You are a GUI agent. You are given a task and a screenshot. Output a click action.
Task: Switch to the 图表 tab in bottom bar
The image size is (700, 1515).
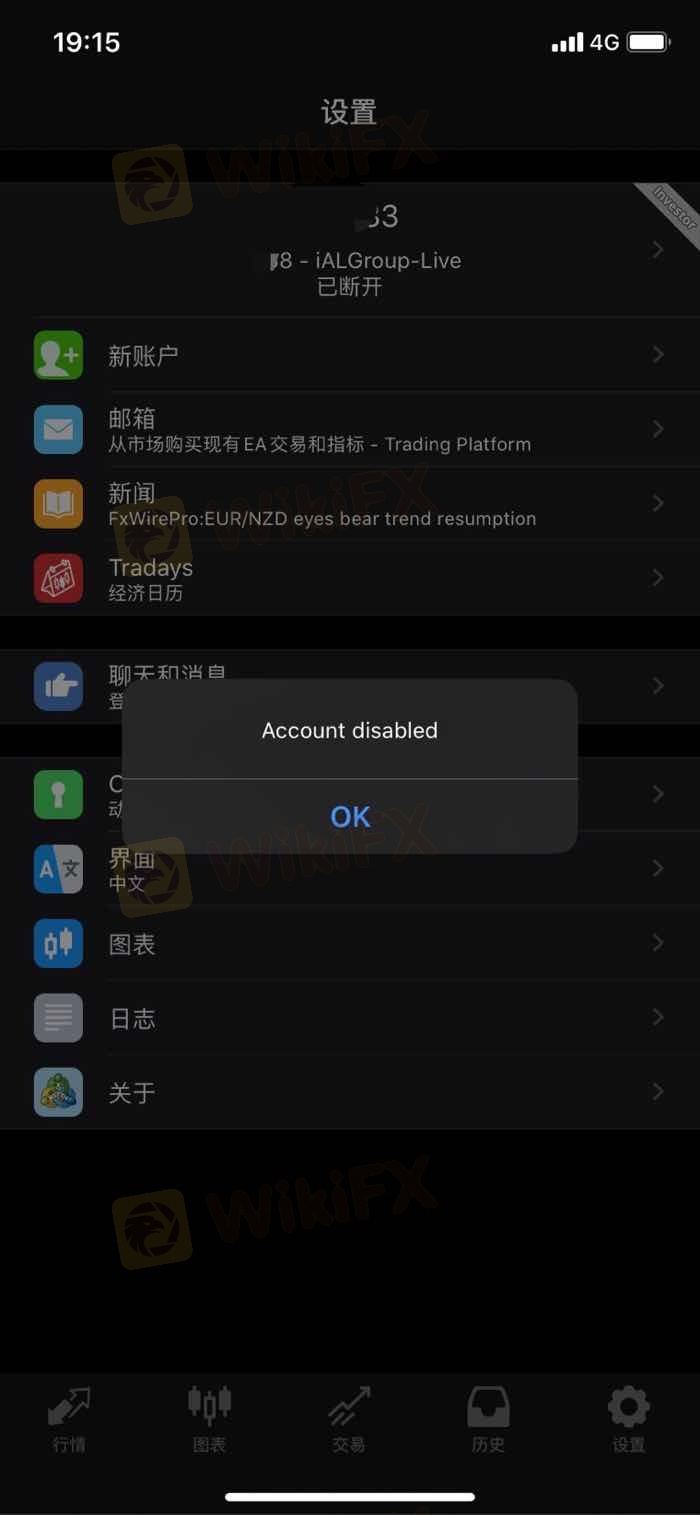(209, 1419)
